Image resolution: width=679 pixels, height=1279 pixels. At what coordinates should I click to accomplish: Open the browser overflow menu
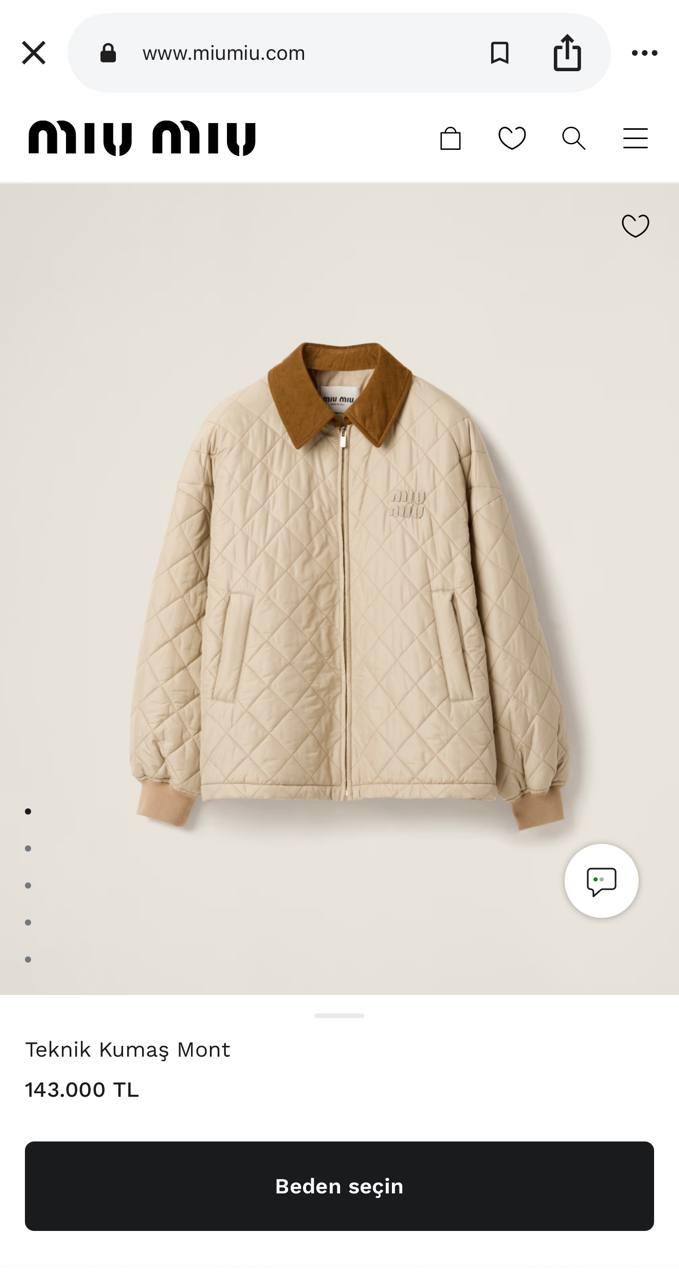644,53
